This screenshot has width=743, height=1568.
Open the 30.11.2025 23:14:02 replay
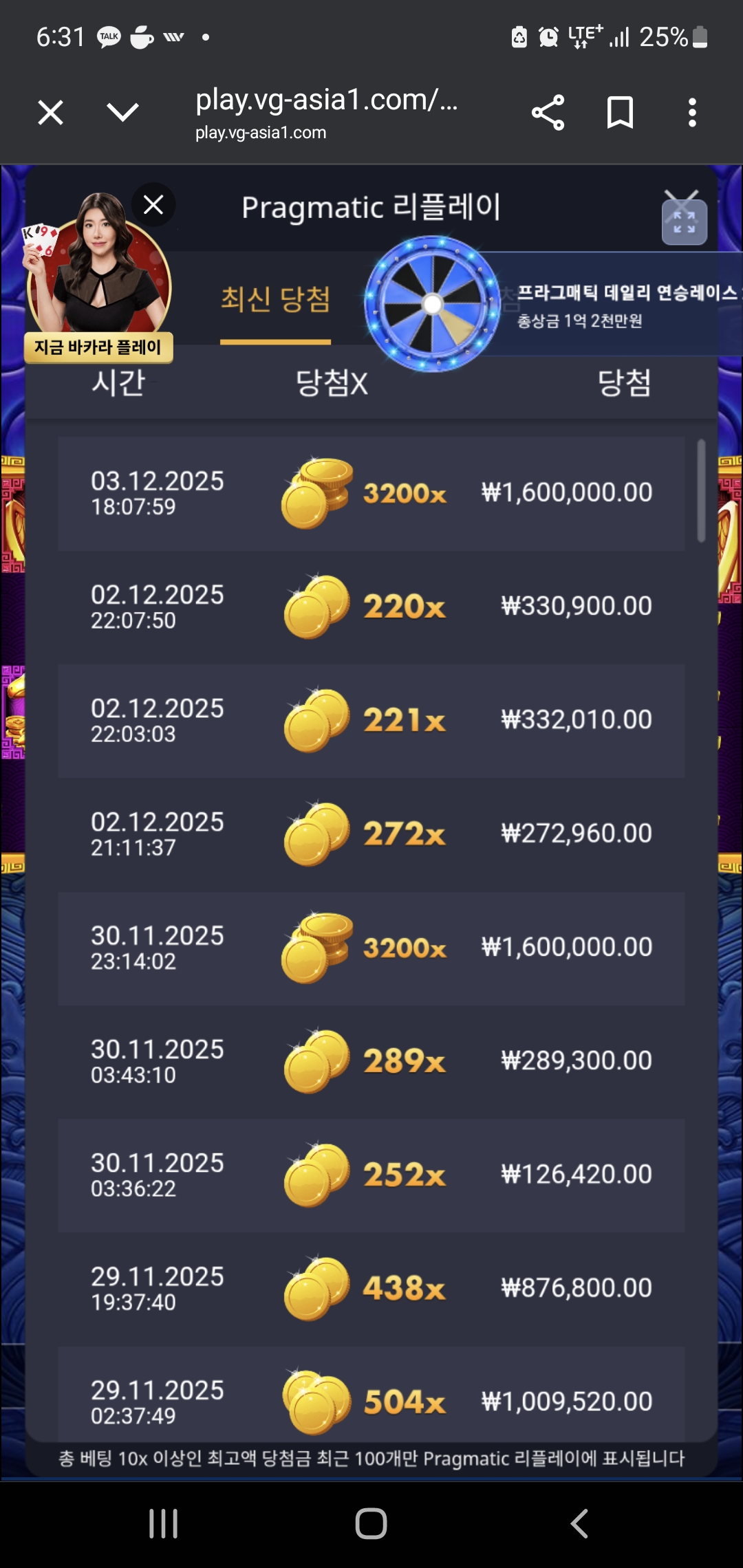[x=371, y=948]
